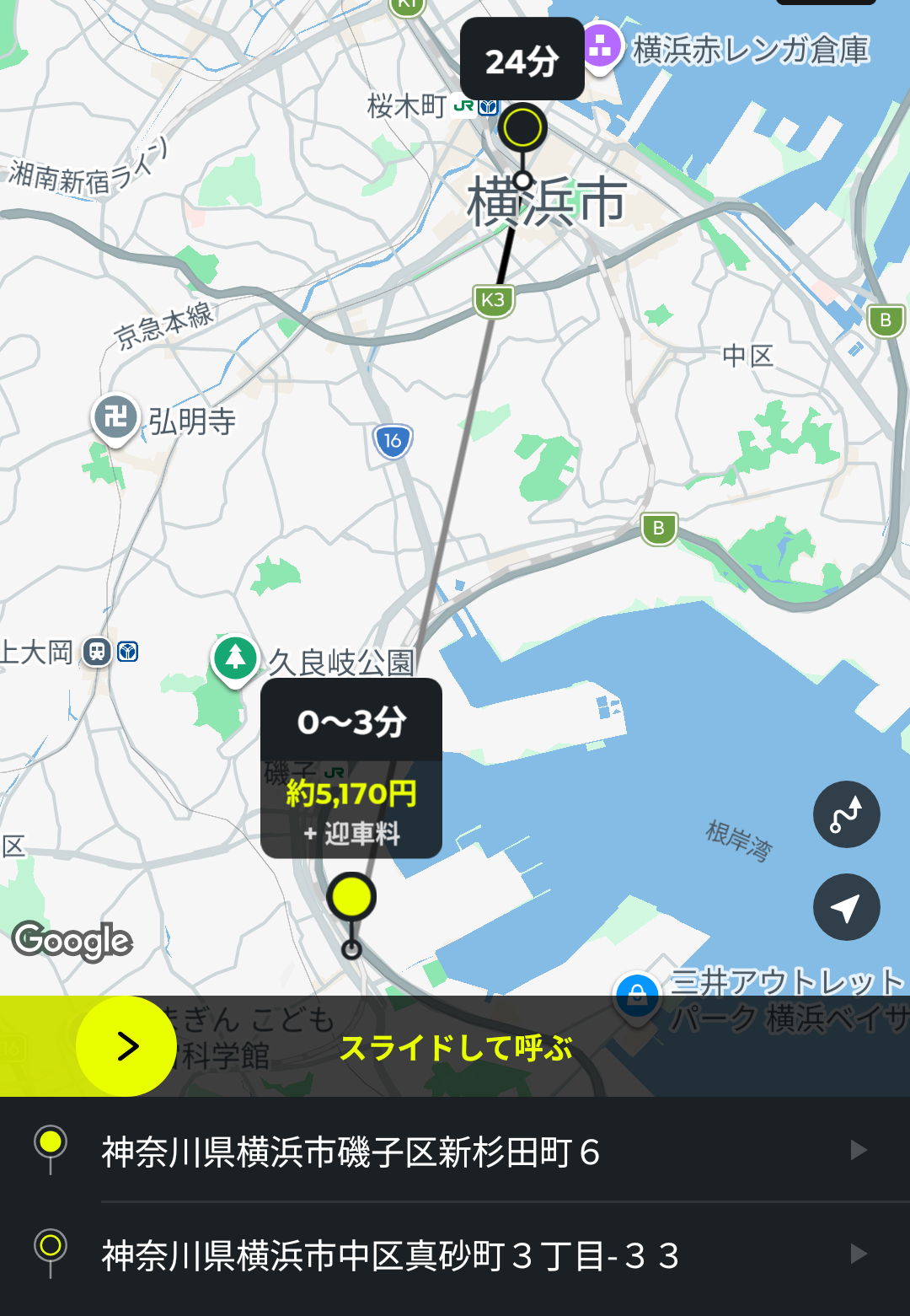Select the 横浜赤レンガ倉庫 map marker

[601, 47]
